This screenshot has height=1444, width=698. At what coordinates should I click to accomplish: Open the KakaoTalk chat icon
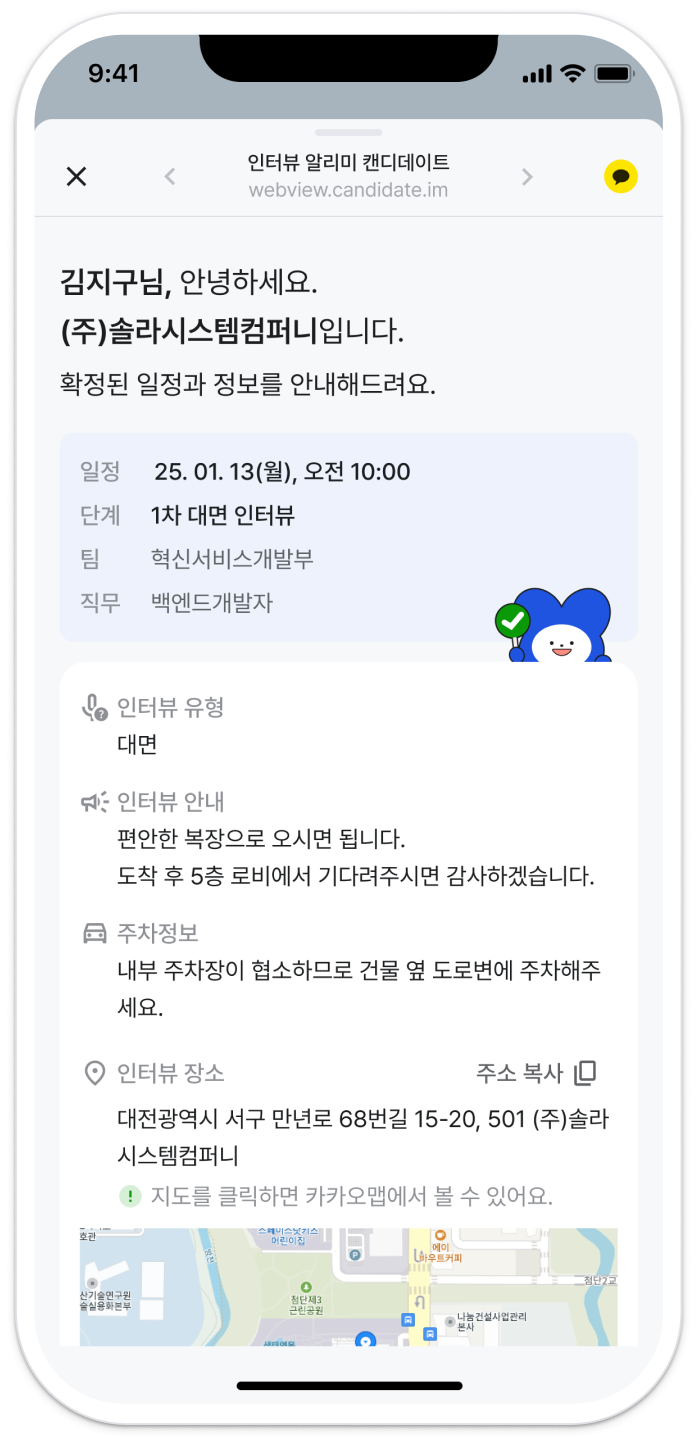(x=621, y=177)
